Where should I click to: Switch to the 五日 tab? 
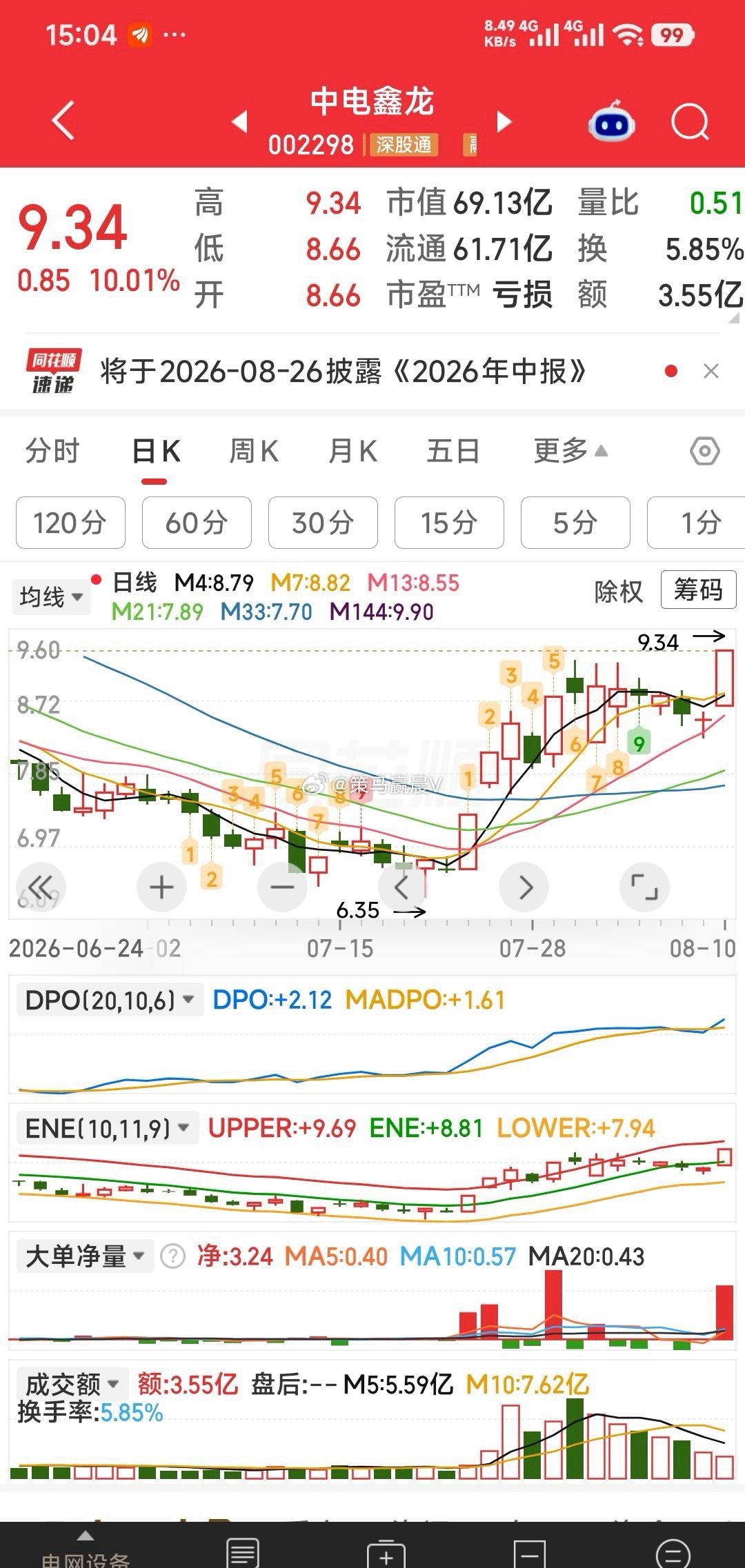[x=453, y=452]
